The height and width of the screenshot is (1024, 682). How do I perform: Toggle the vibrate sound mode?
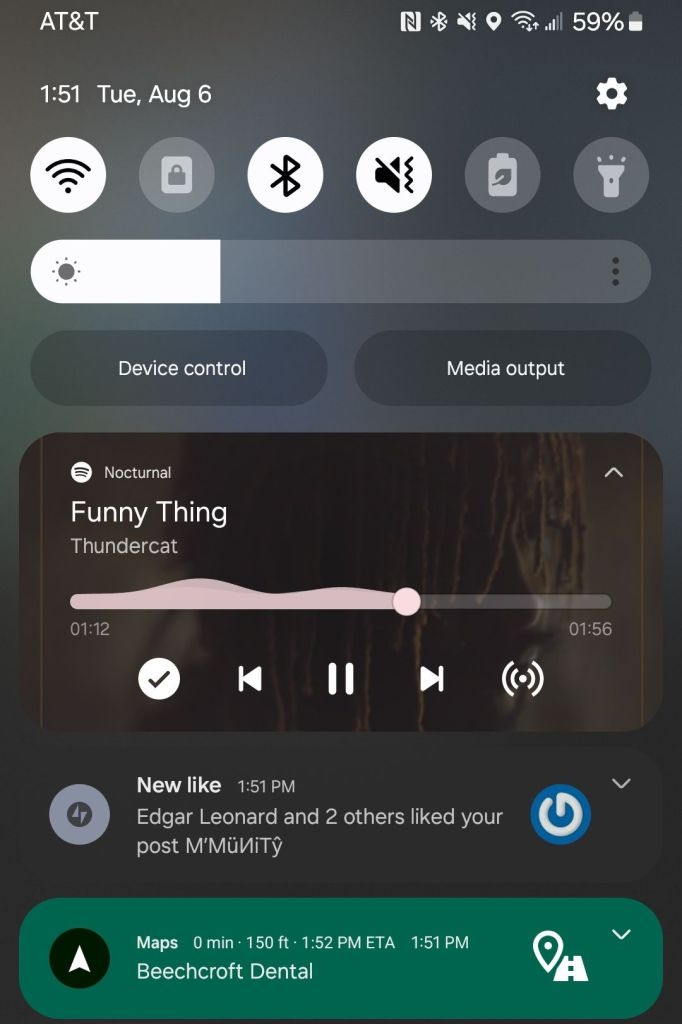(394, 176)
